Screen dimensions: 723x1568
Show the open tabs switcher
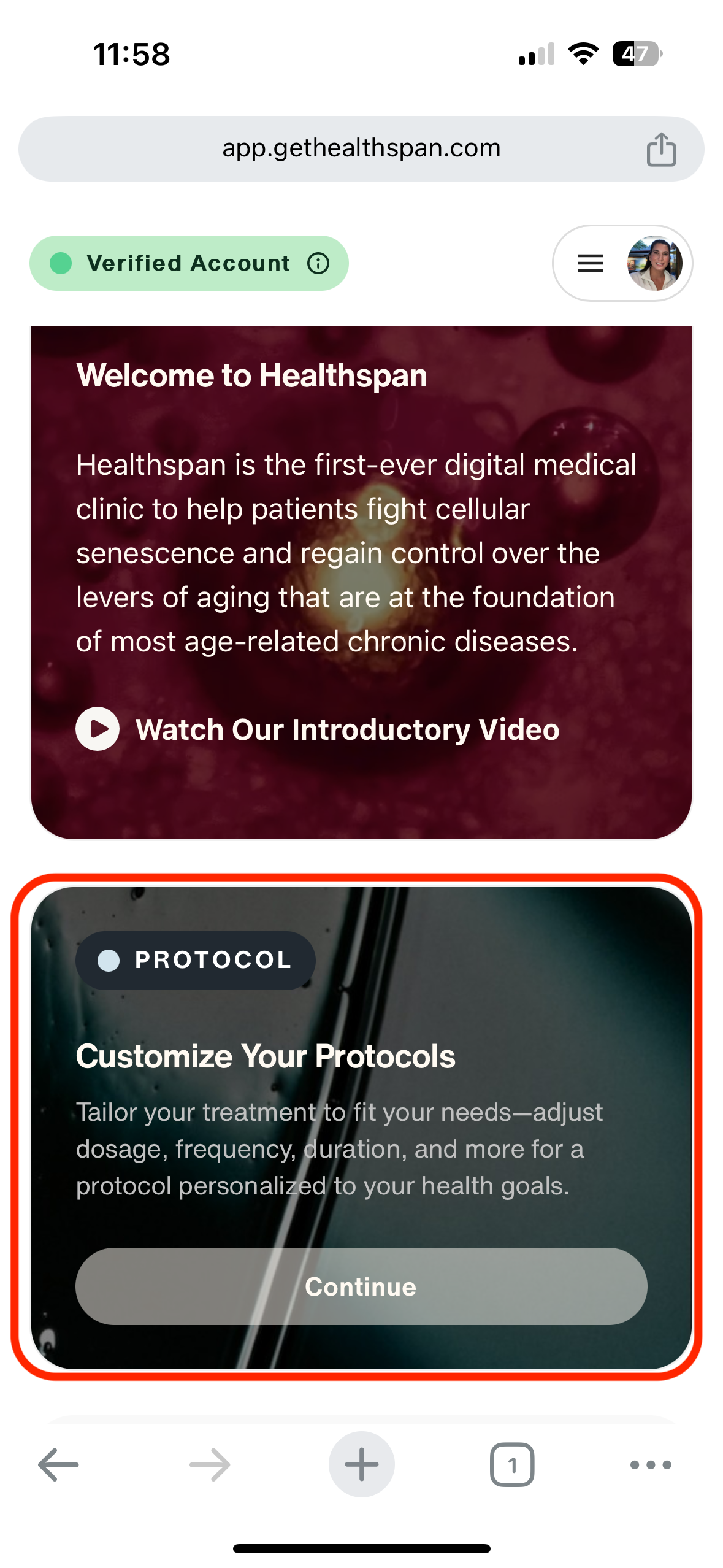(x=511, y=1464)
